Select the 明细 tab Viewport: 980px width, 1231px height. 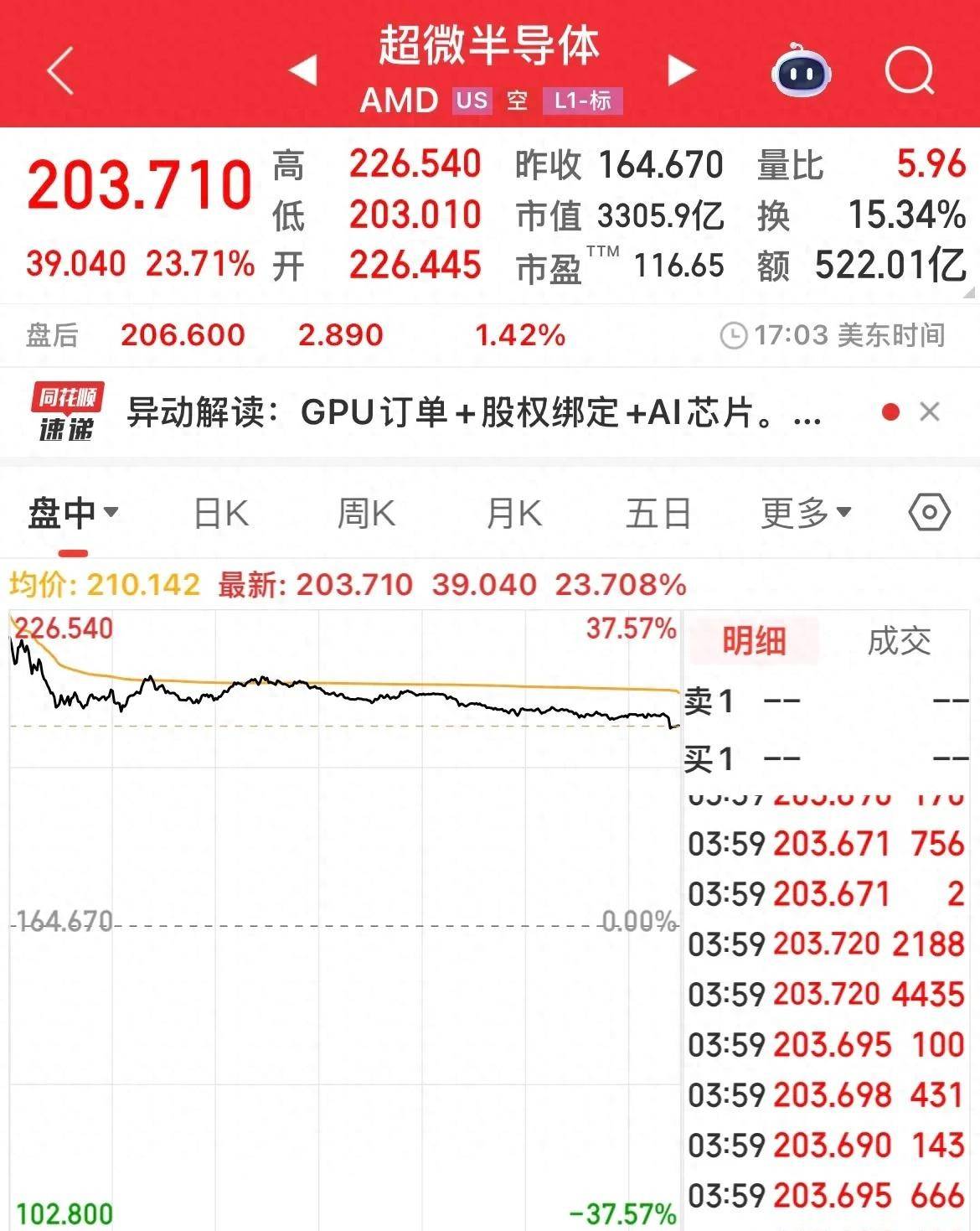click(x=754, y=641)
